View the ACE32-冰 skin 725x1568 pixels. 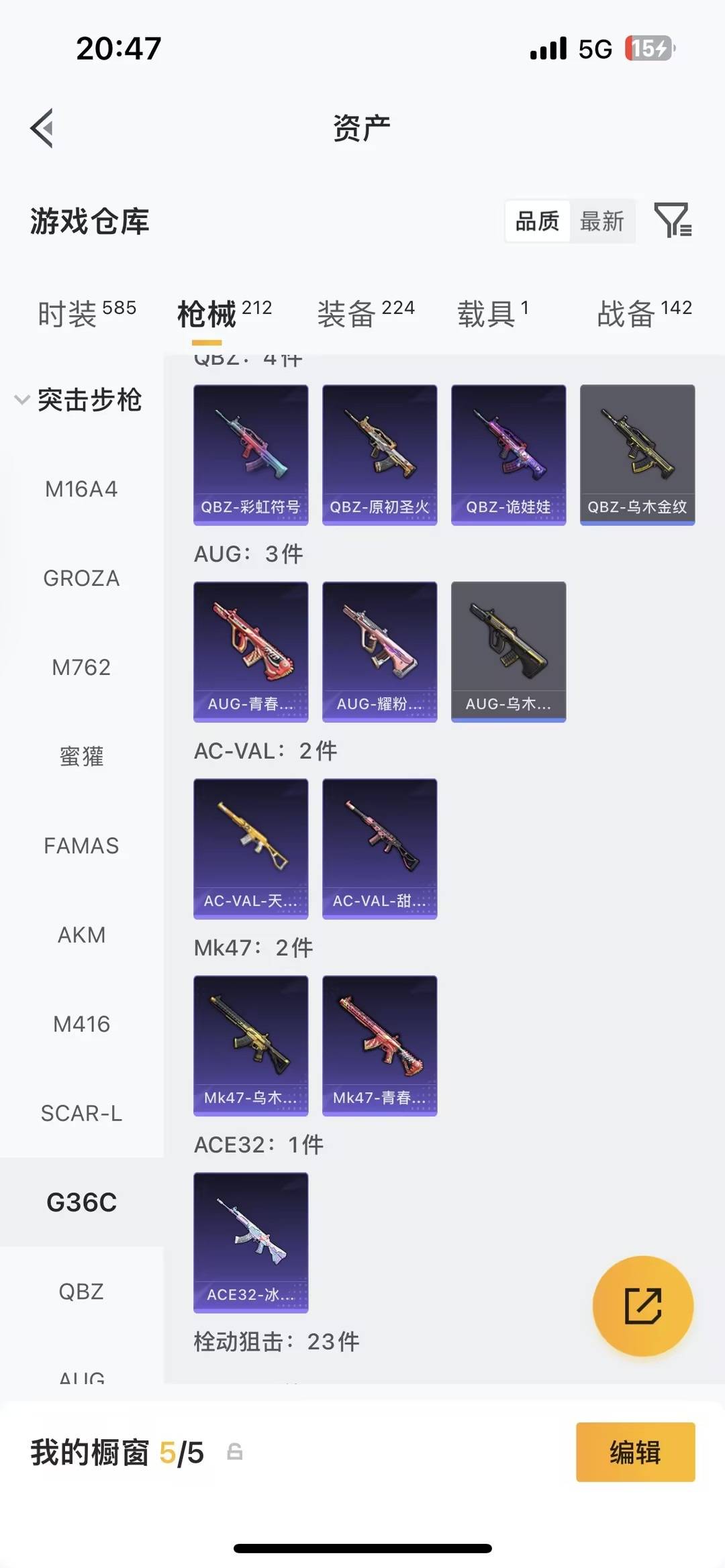tap(250, 1243)
